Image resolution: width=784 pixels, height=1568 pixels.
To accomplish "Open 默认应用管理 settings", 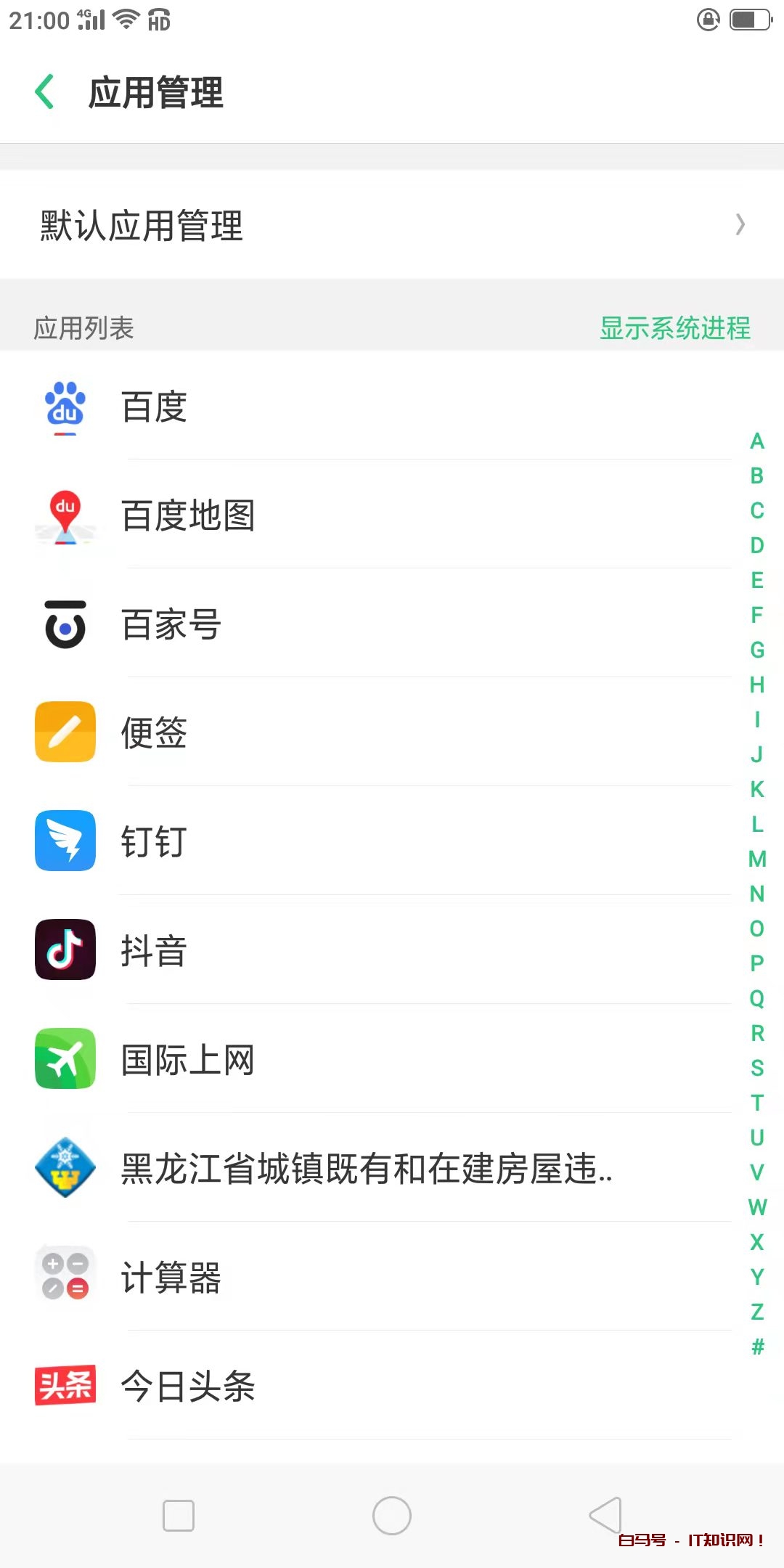I will click(392, 225).
